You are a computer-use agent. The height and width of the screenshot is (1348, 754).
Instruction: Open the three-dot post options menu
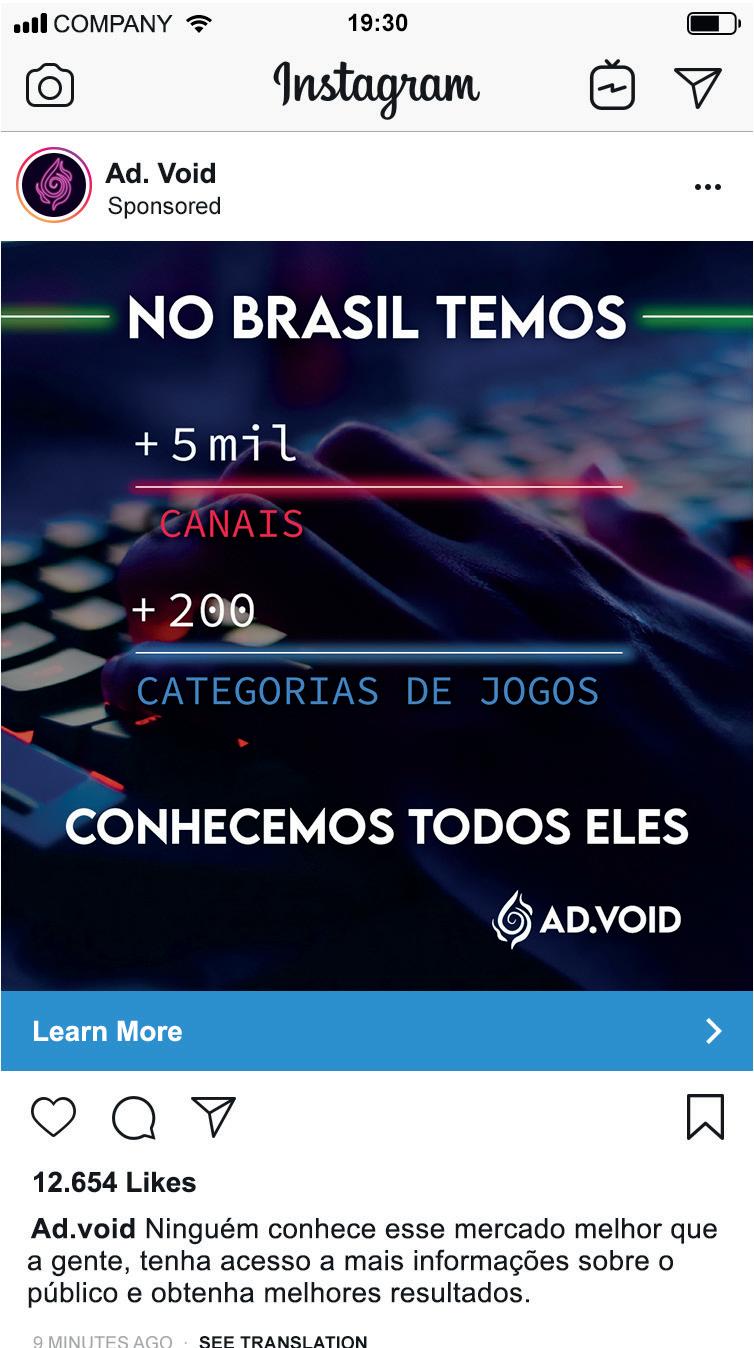click(x=707, y=187)
